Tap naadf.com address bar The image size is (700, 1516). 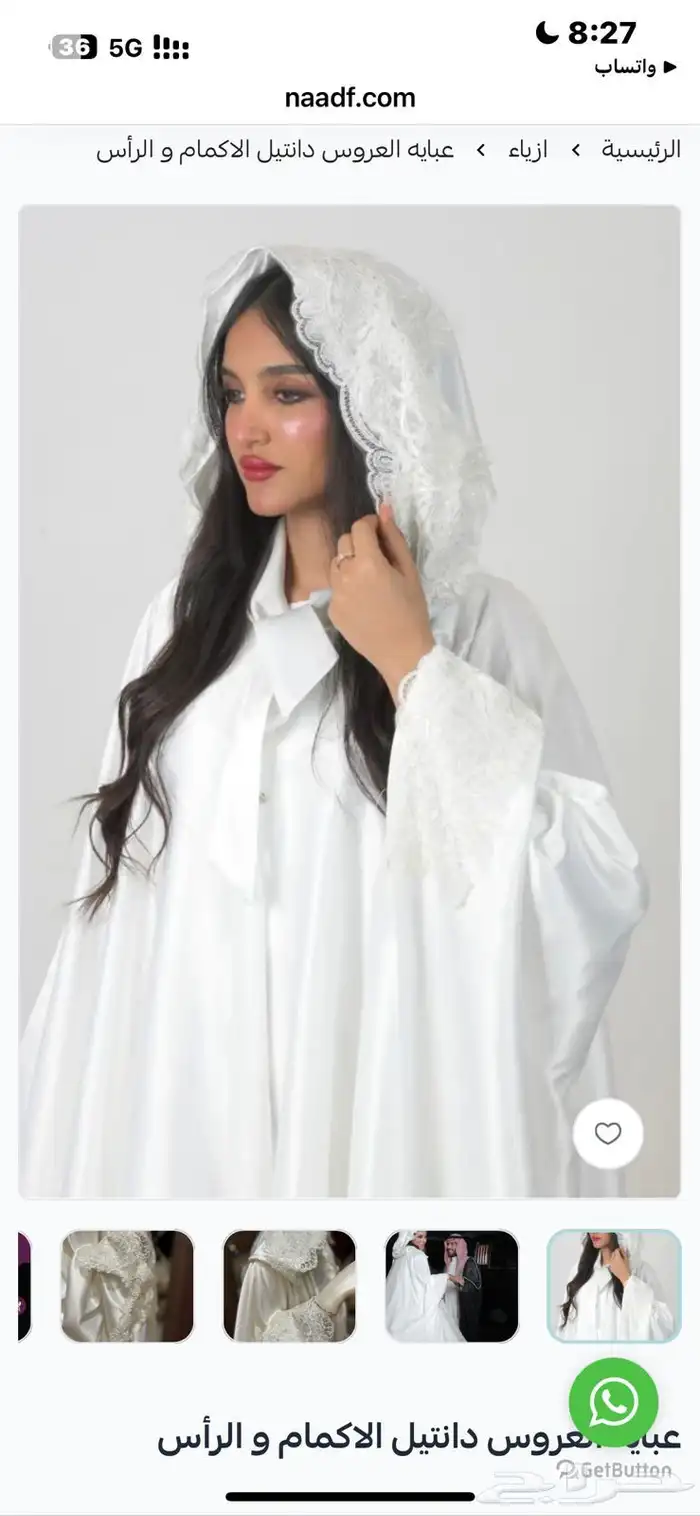click(350, 98)
